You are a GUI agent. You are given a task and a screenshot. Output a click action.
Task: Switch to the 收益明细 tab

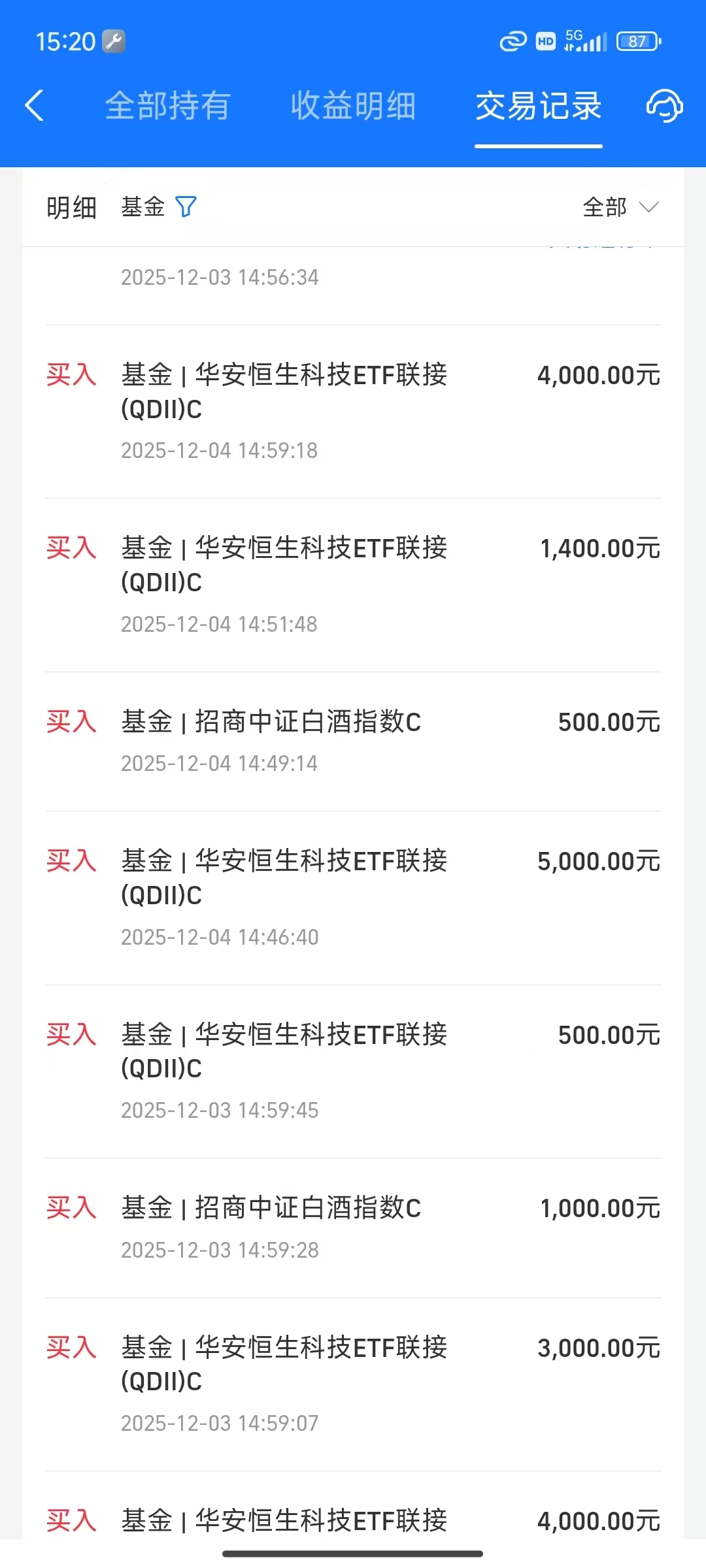(x=353, y=106)
